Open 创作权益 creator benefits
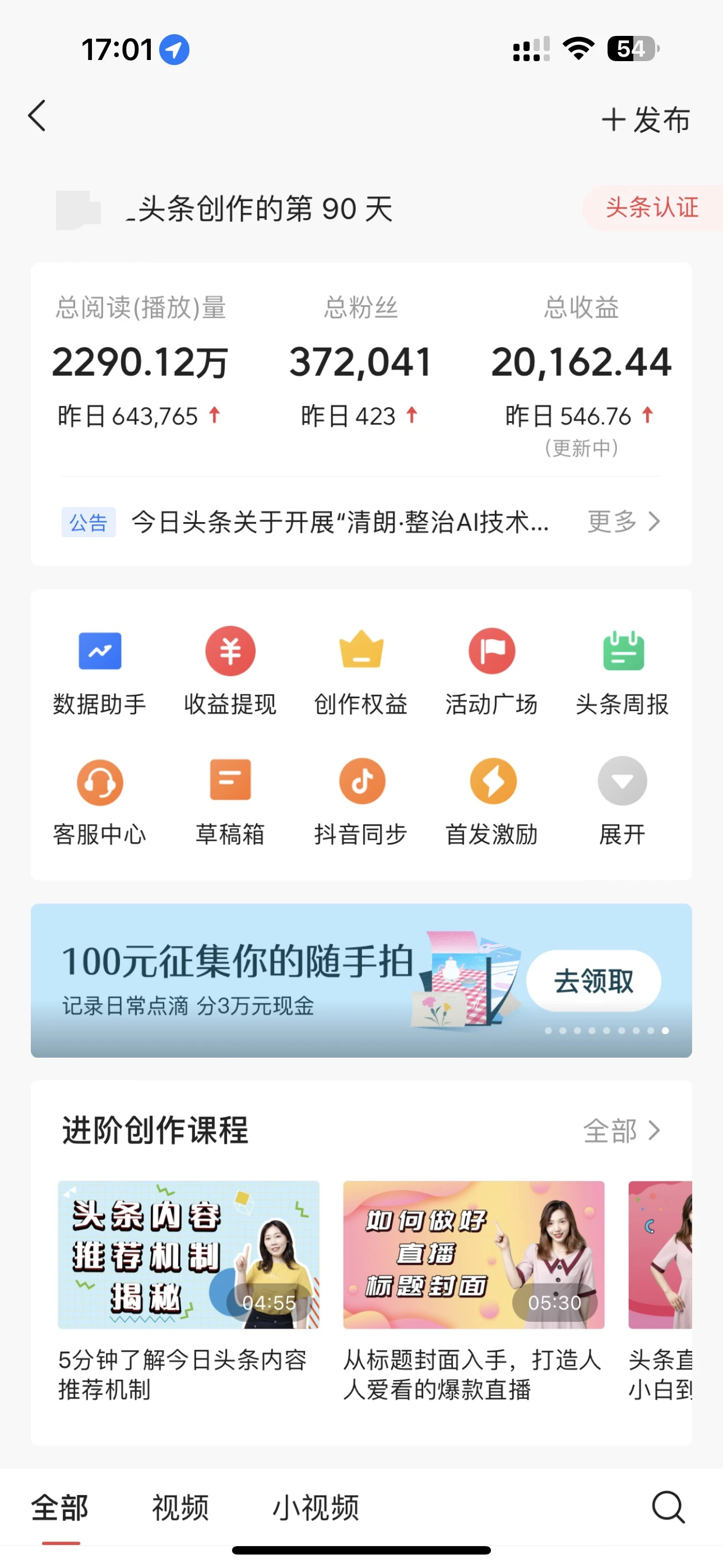Viewport: 723px width, 1568px height. coord(361,670)
